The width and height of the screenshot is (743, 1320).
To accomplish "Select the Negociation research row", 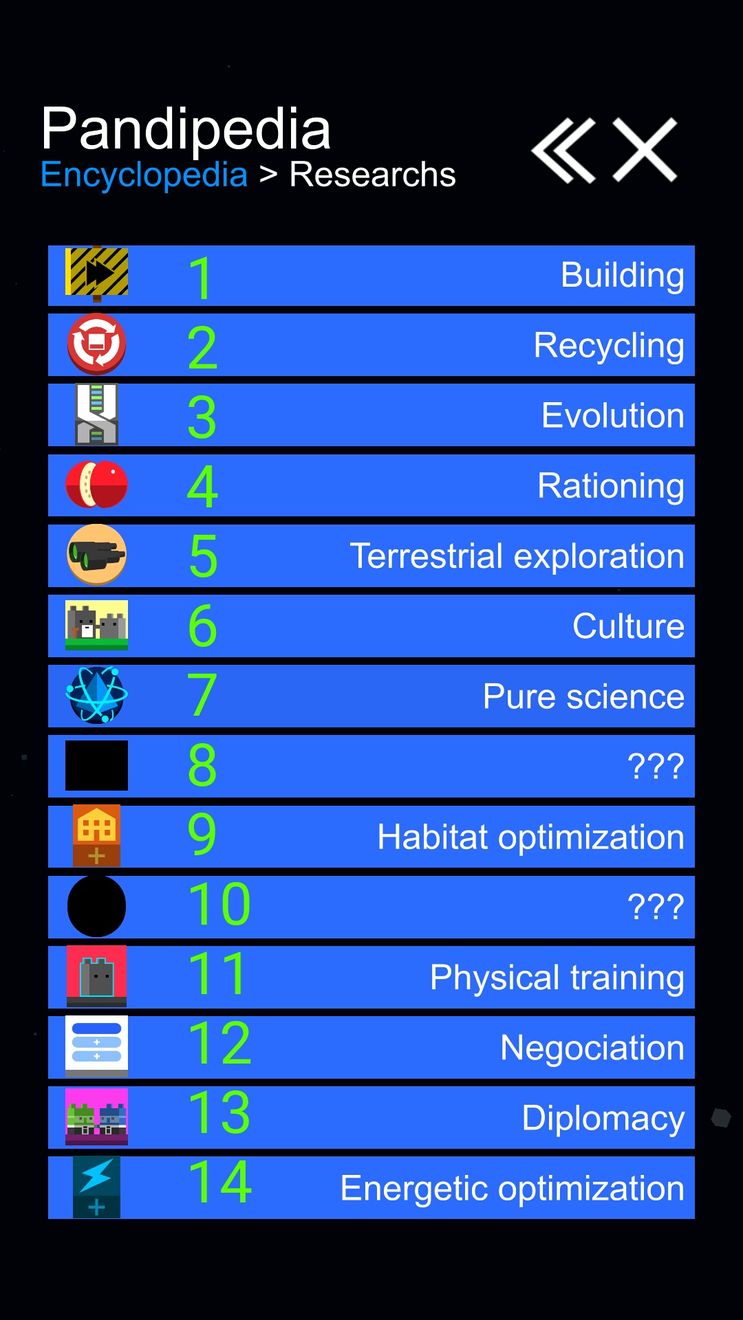I will 371,1047.
